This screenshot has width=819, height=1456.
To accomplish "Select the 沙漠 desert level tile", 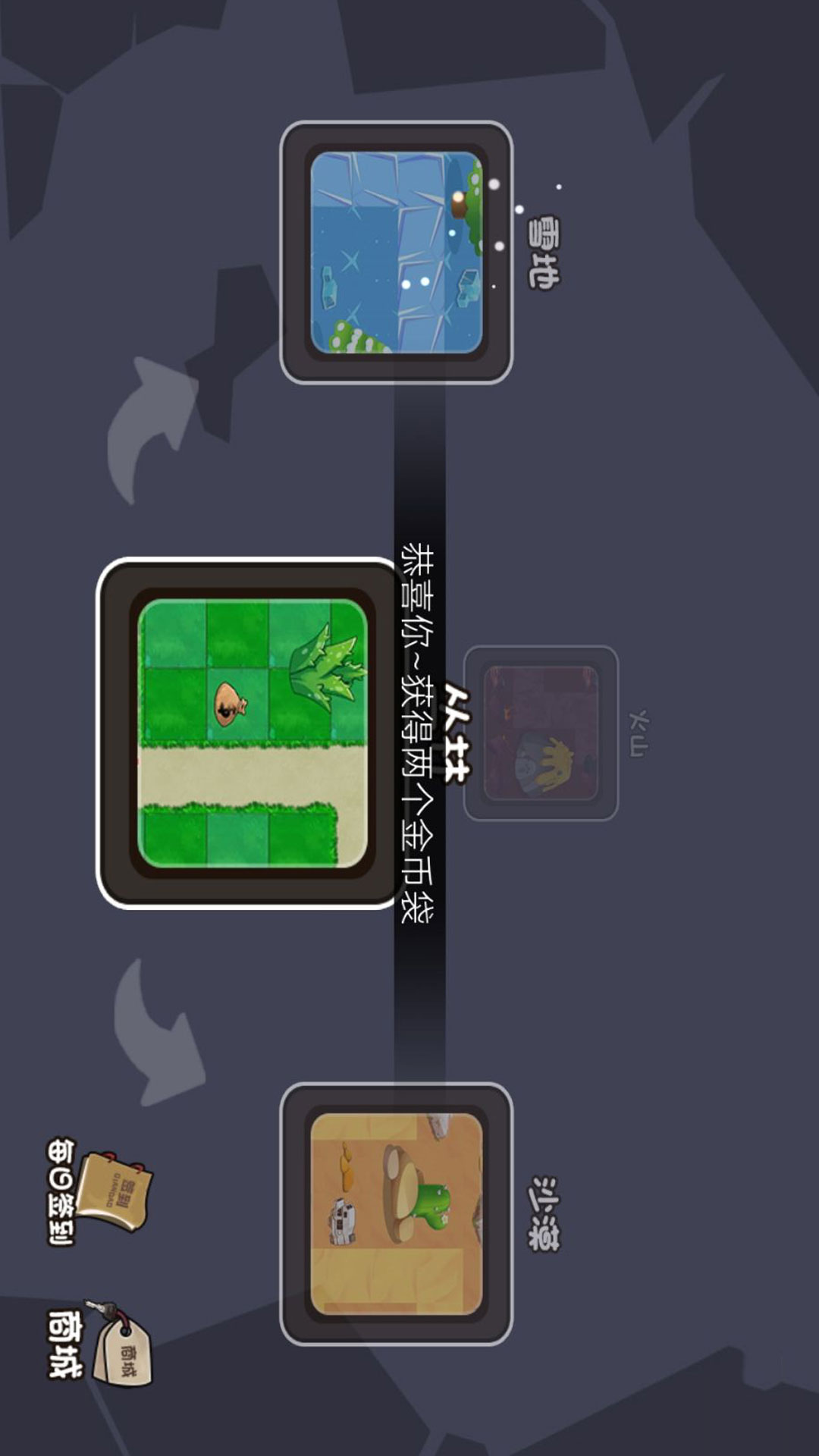I will 396,1213.
